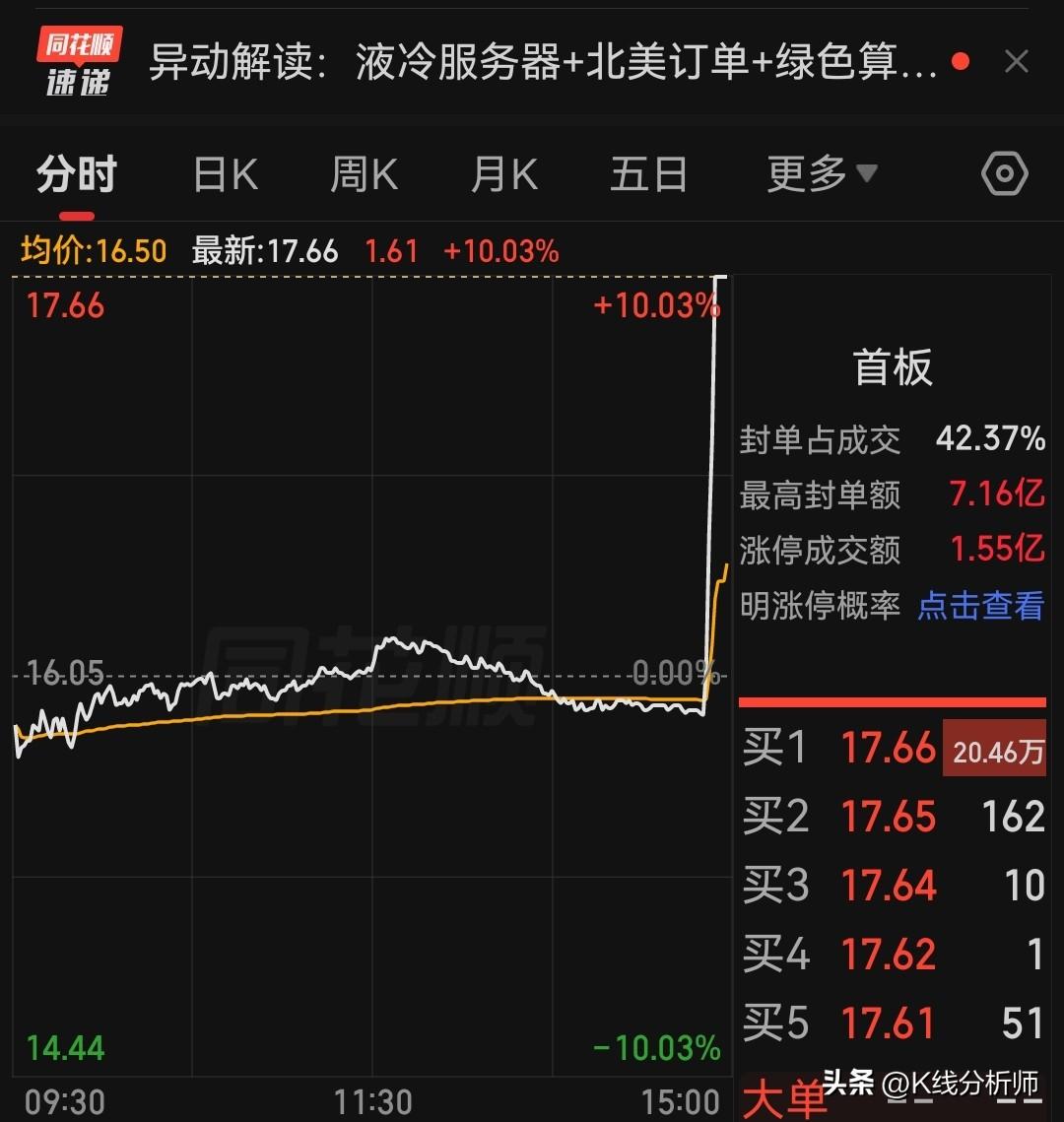This screenshot has height=1122, width=1064.
Task: Switch to the 日K daily chart tab
Action: pos(224,173)
